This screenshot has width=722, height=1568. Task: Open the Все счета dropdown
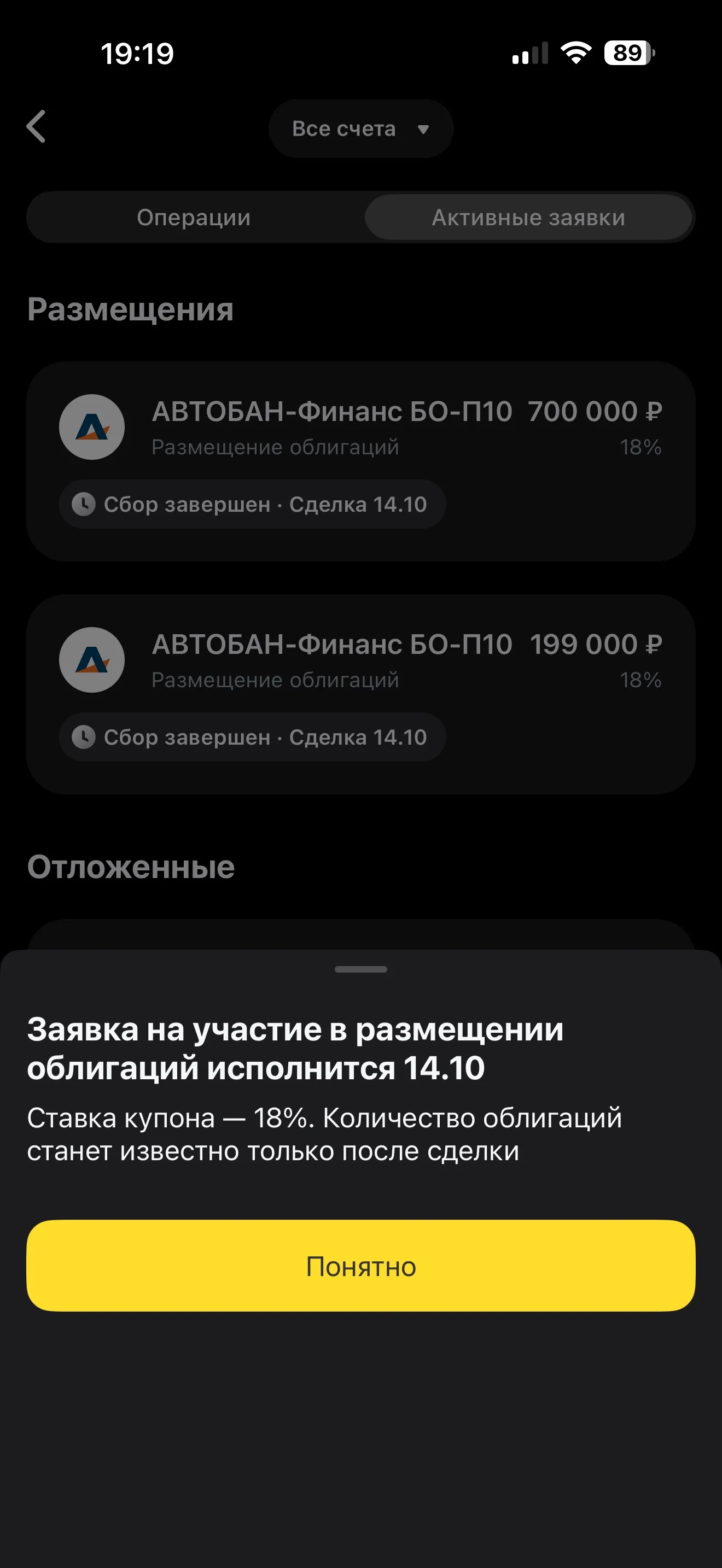(x=361, y=128)
